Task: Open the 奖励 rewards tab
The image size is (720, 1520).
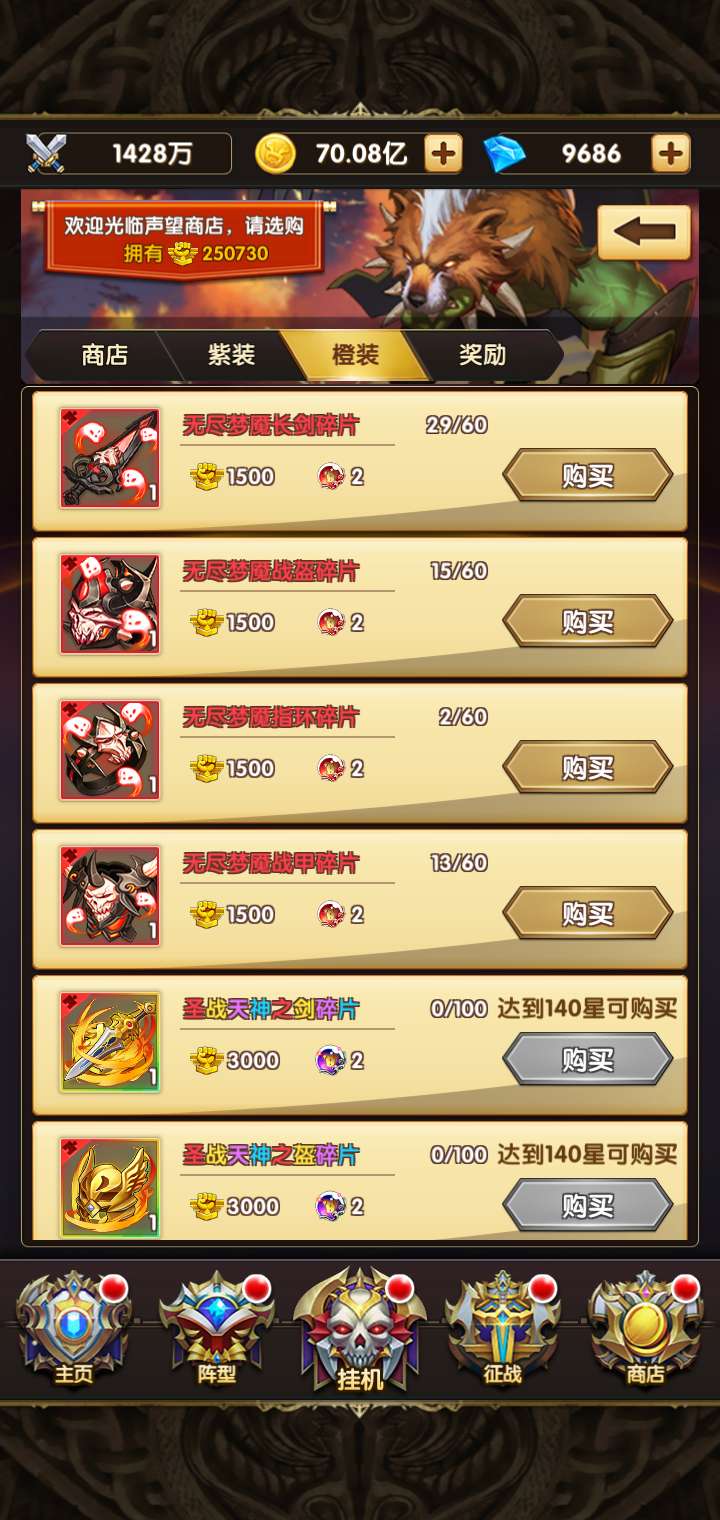Action: [x=482, y=355]
